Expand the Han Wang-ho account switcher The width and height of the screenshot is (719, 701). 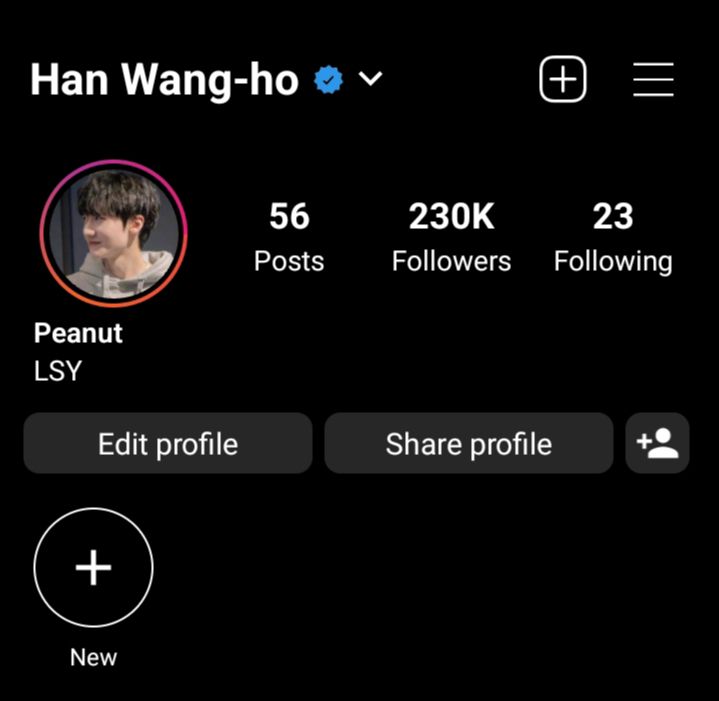(x=370, y=79)
